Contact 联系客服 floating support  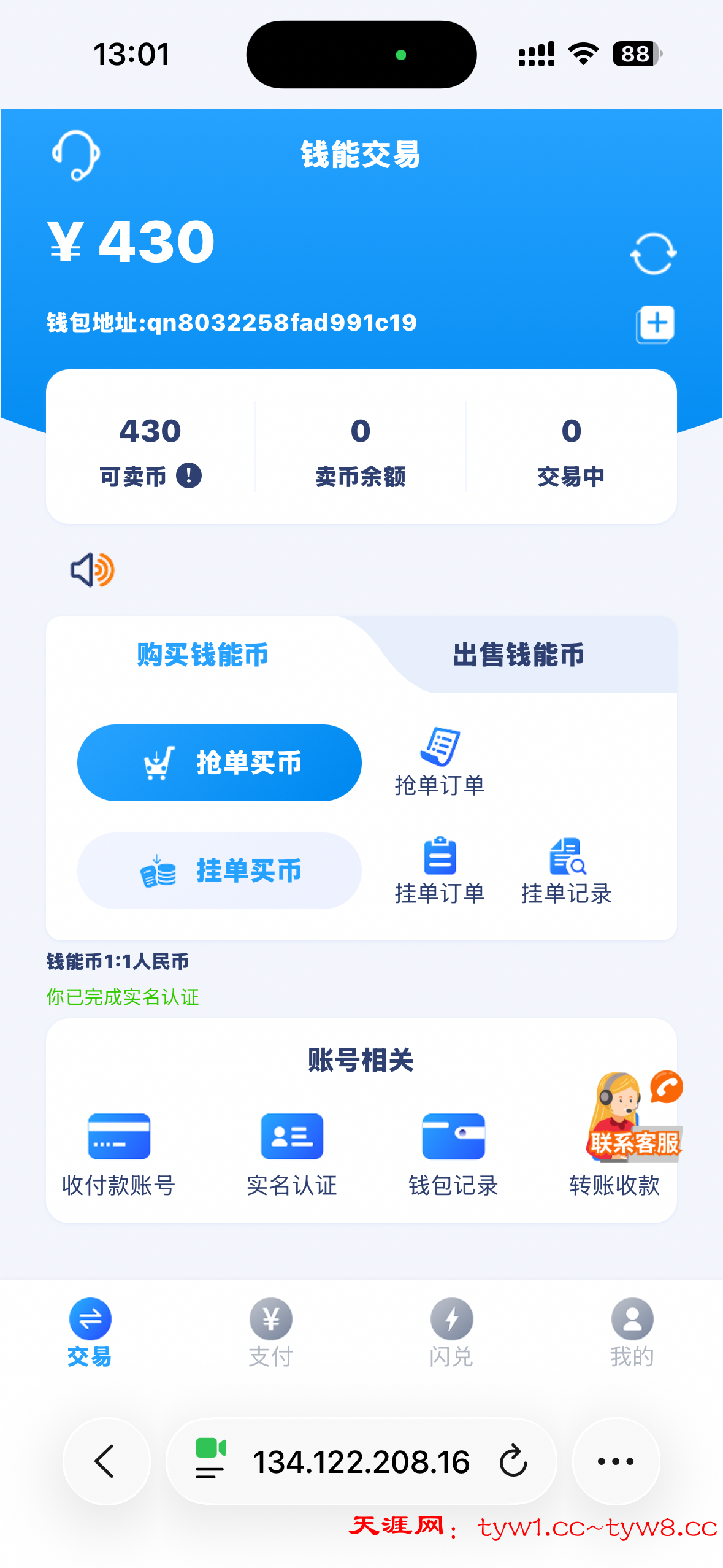pyautogui.click(x=634, y=1118)
